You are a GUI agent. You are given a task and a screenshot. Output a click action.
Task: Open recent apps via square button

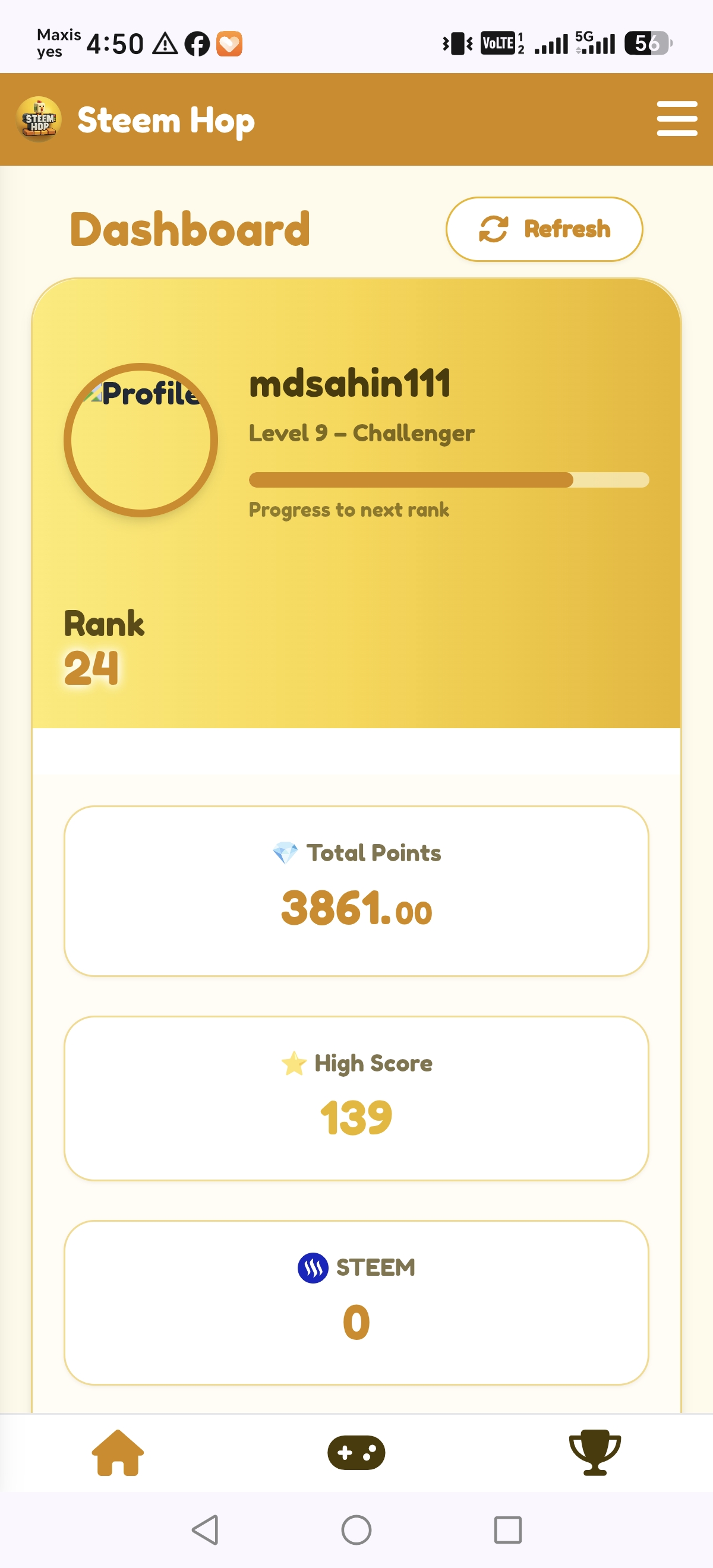(507, 1529)
